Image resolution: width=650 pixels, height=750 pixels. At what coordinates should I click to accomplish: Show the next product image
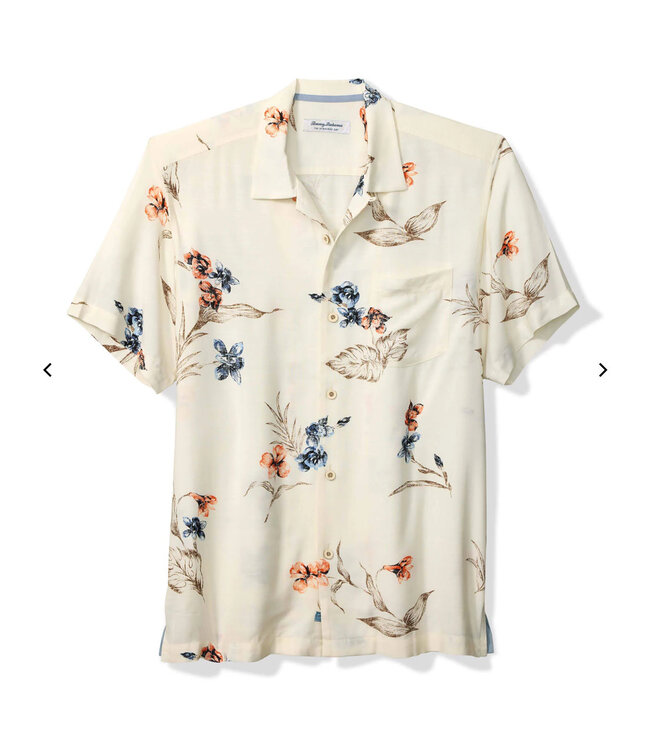(x=602, y=370)
